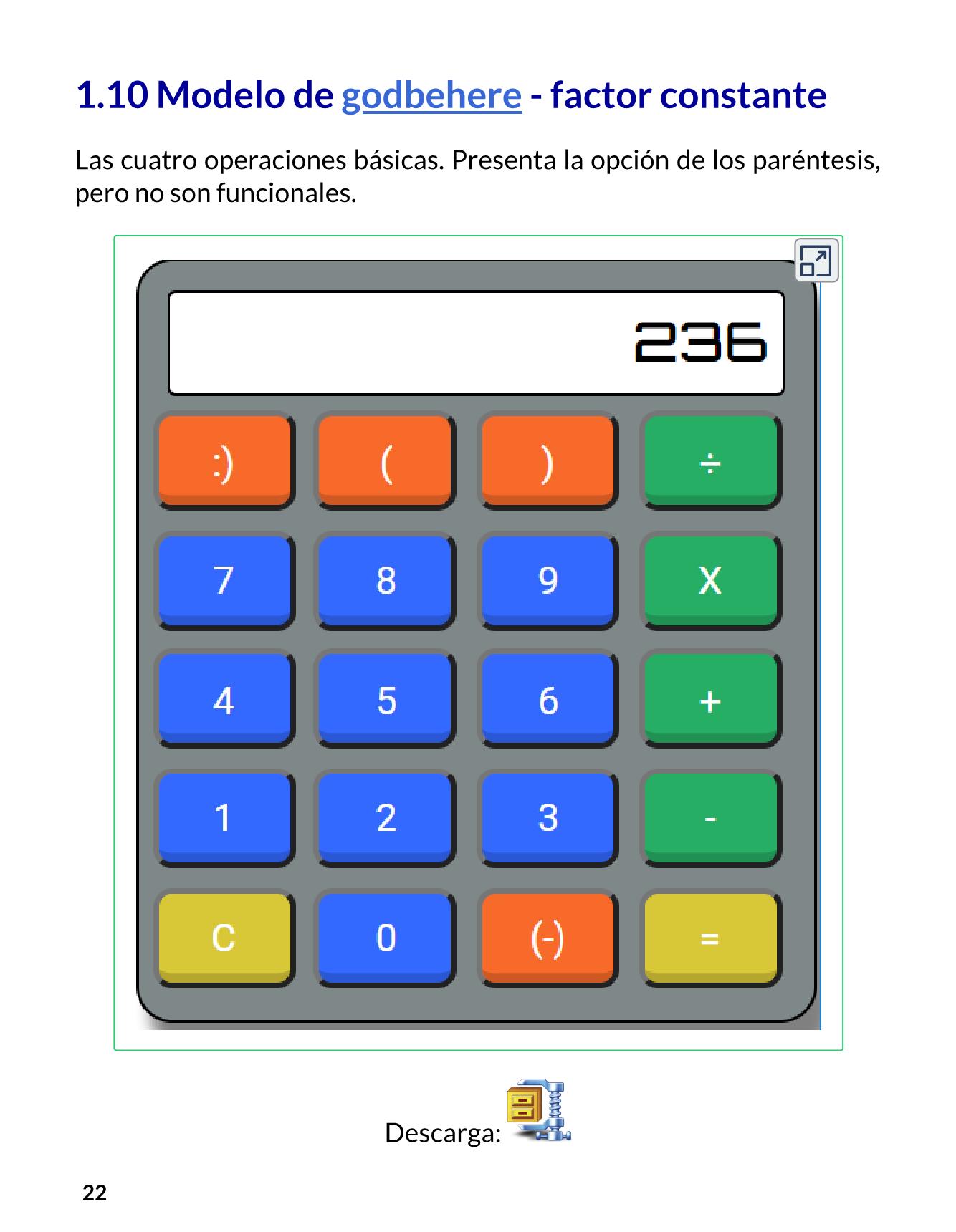The height and width of the screenshot is (1232, 956).
Task: Click the calculator display showing 236
Action: tap(475, 342)
